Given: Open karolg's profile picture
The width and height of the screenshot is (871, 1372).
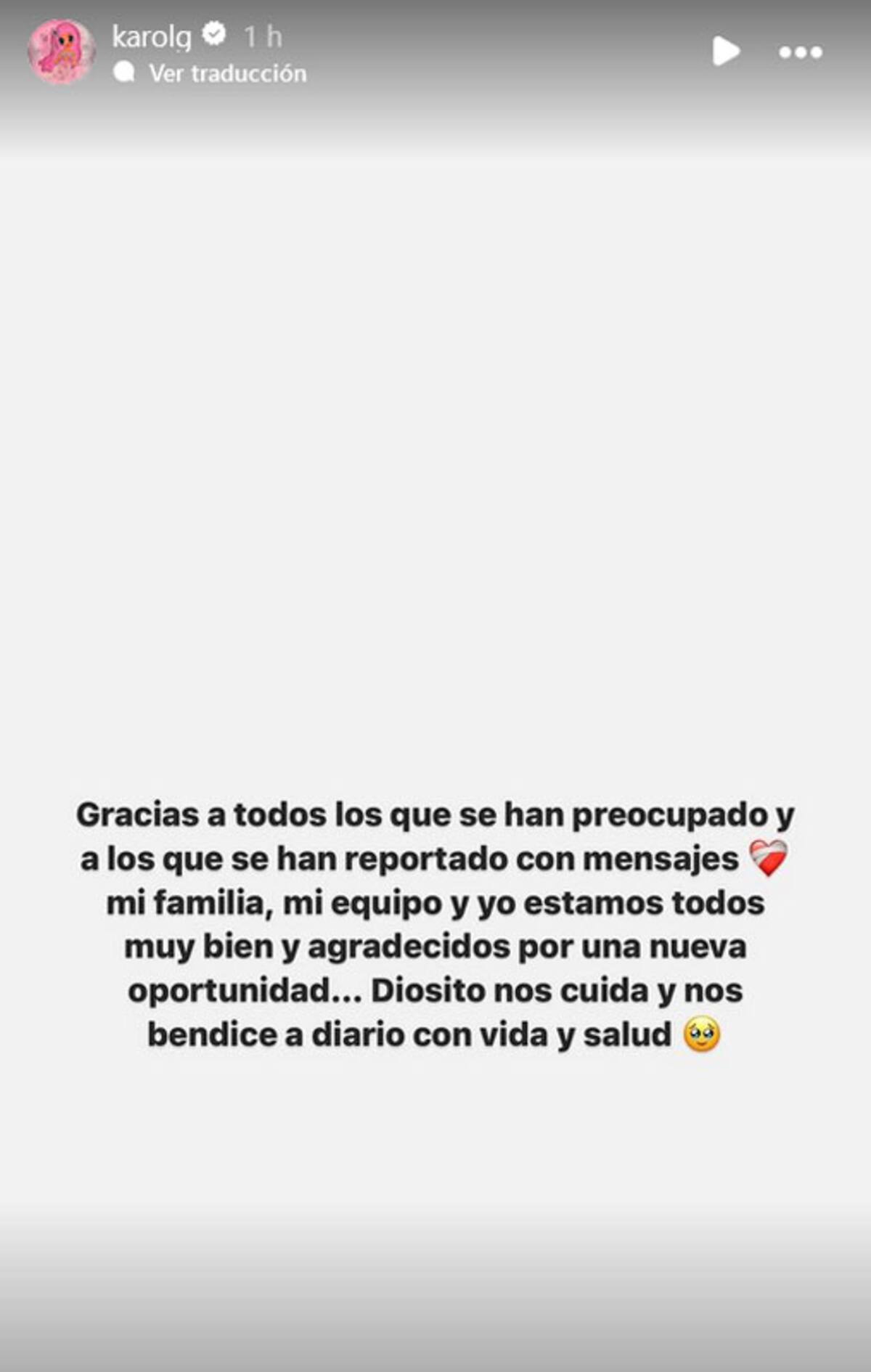Looking at the screenshot, I should pyautogui.click(x=61, y=52).
